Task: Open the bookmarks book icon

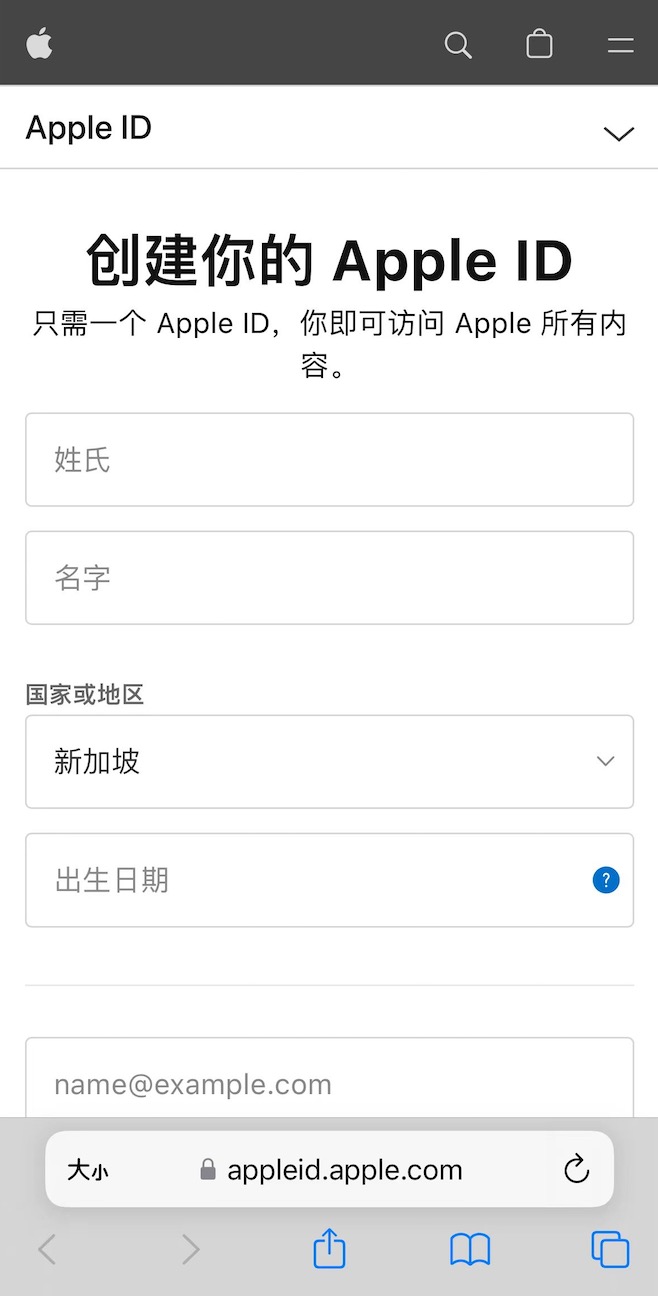Action: click(470, 1250)
